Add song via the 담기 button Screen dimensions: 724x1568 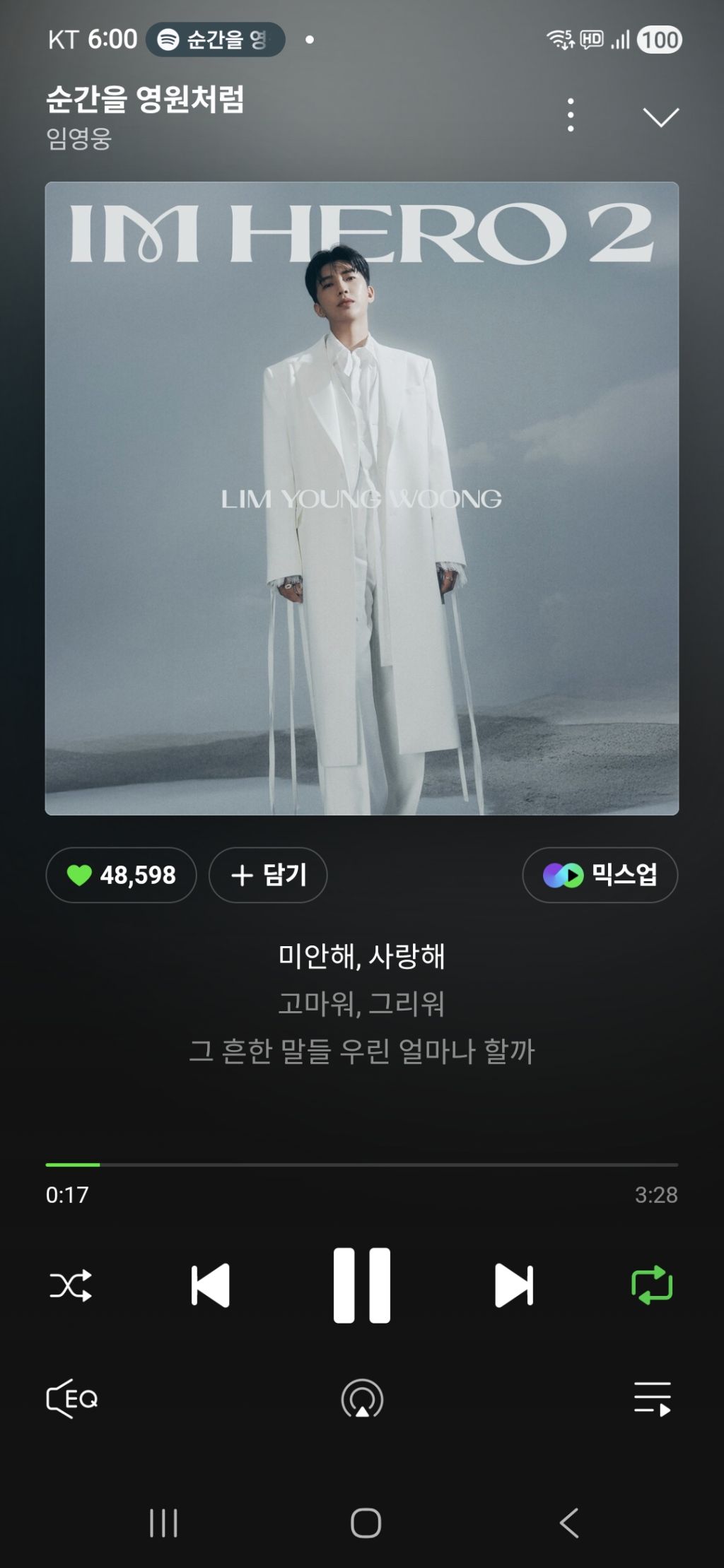268,875
